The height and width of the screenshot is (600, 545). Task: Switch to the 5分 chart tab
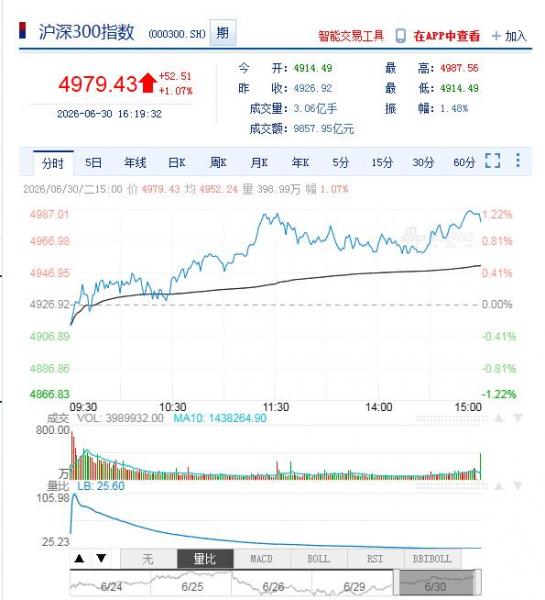pyautogui.click(x=340, y=163)
